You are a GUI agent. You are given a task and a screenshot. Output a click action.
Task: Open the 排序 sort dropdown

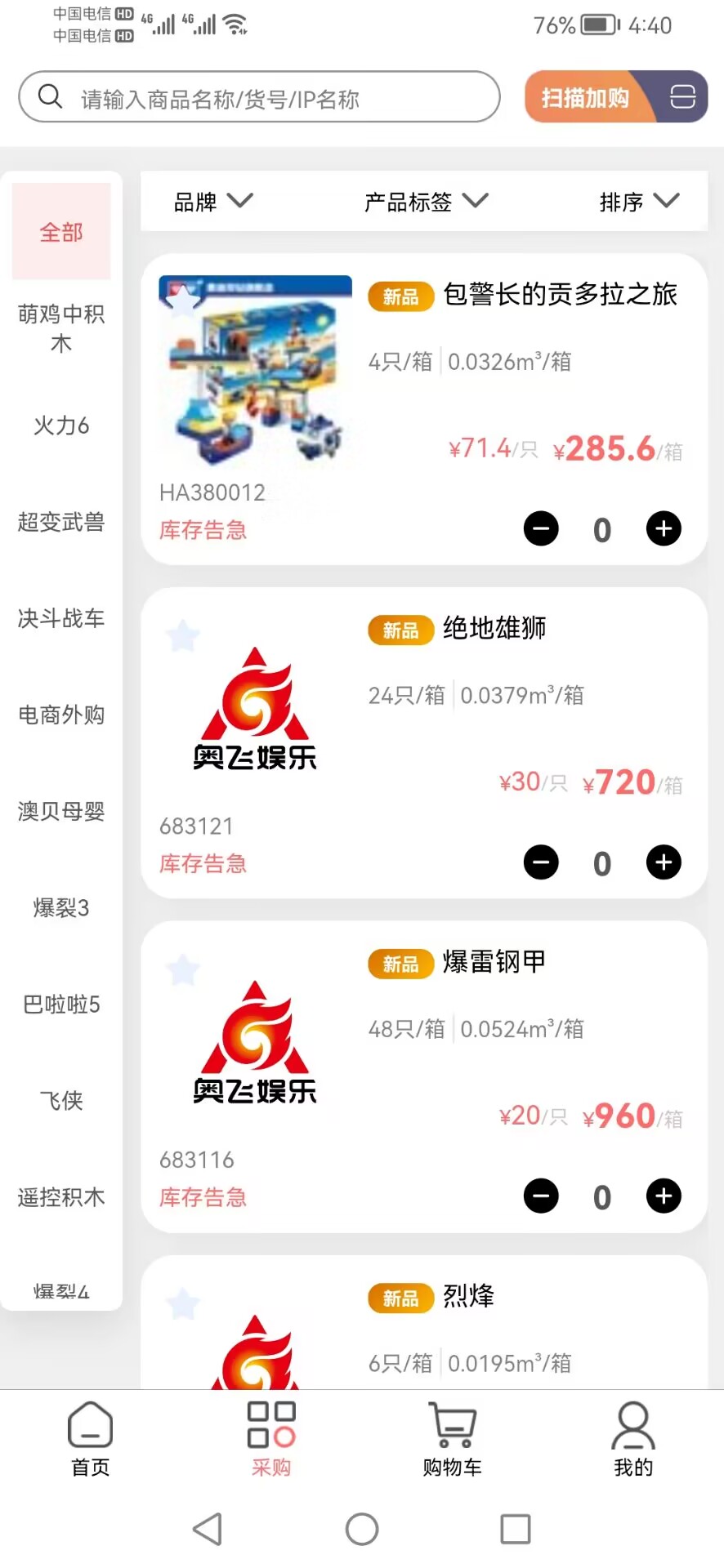pos(642,201)
